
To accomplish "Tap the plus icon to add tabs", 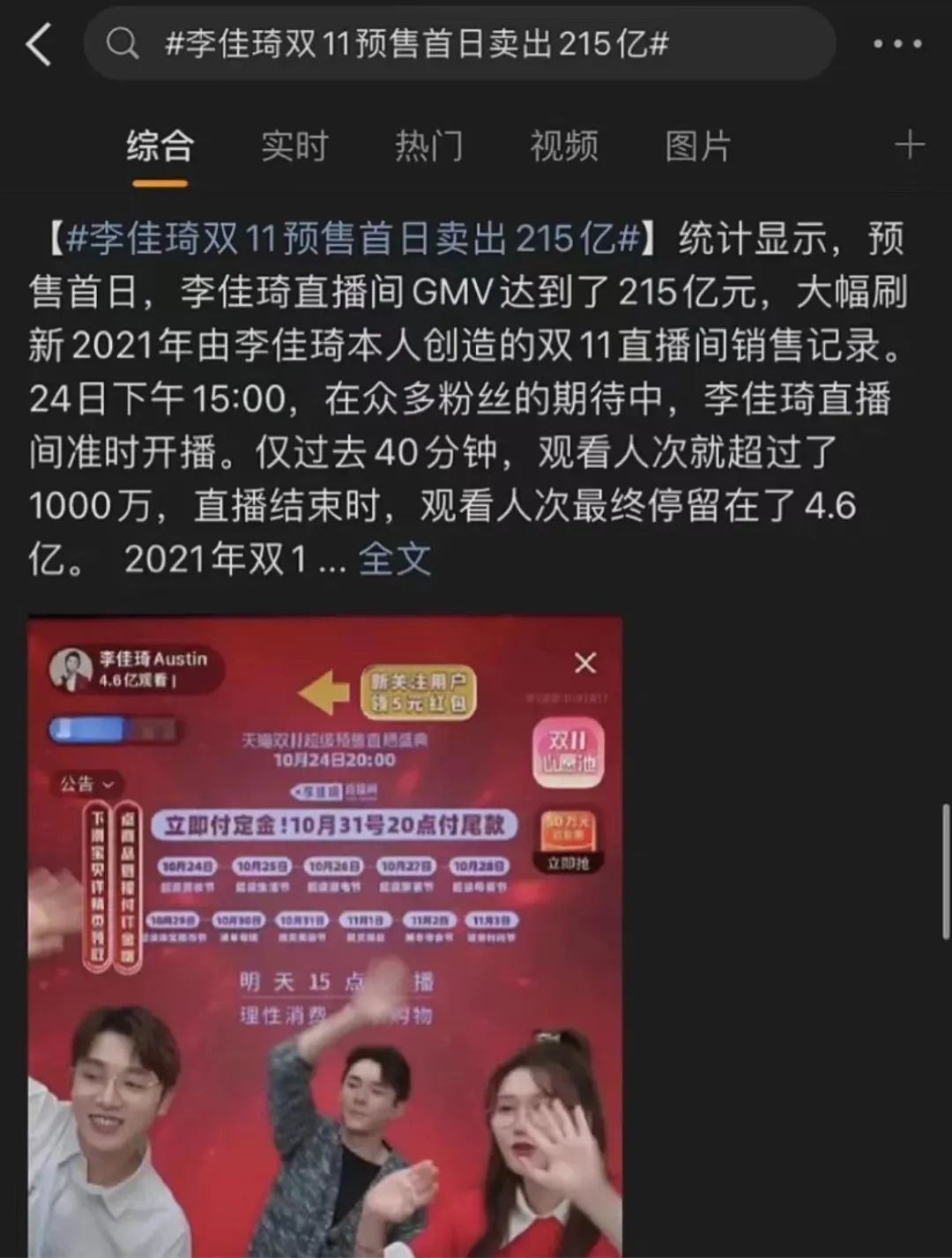I will (x=909, y=145).
